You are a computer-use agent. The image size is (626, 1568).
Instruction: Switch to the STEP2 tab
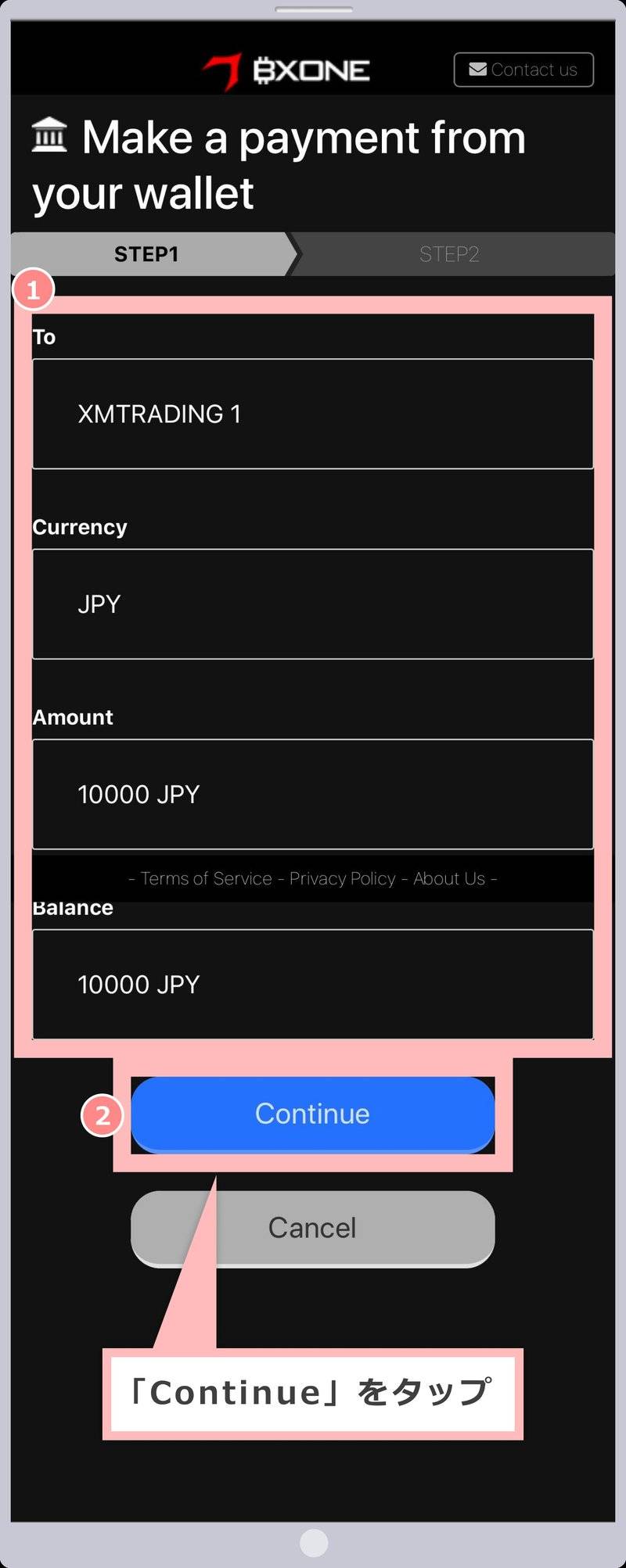tap(451, 253)
